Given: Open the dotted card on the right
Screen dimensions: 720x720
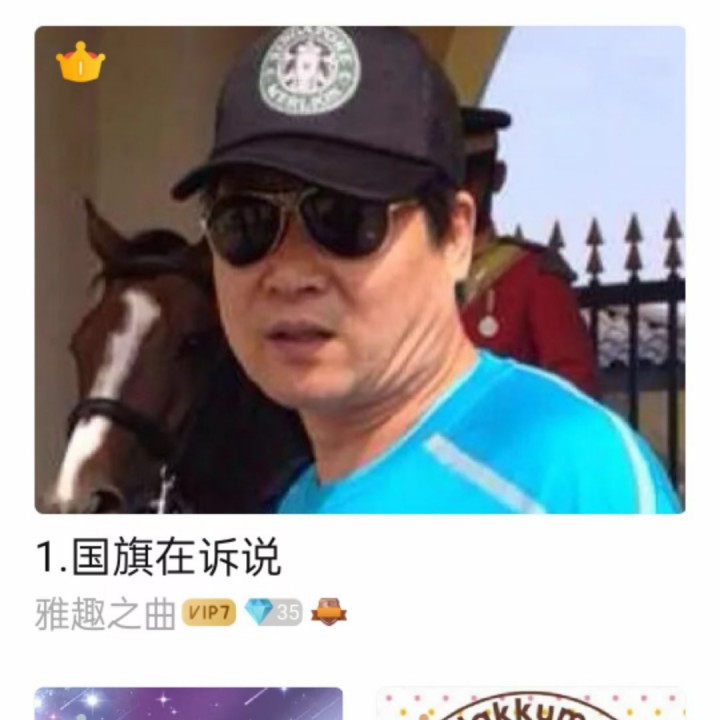Looking at the screenshot, I should 531,704.
